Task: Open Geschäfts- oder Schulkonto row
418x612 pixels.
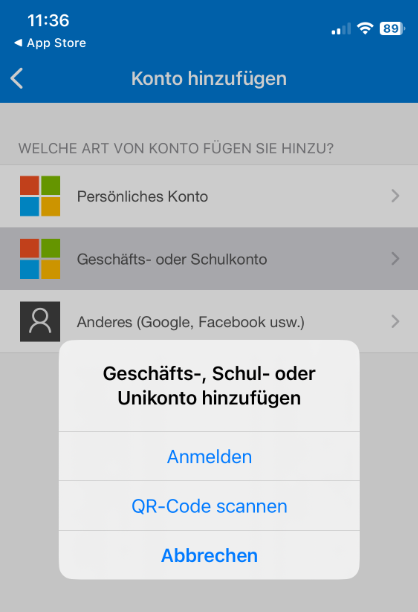Action: pyautogui.click(x=209, y=259)
